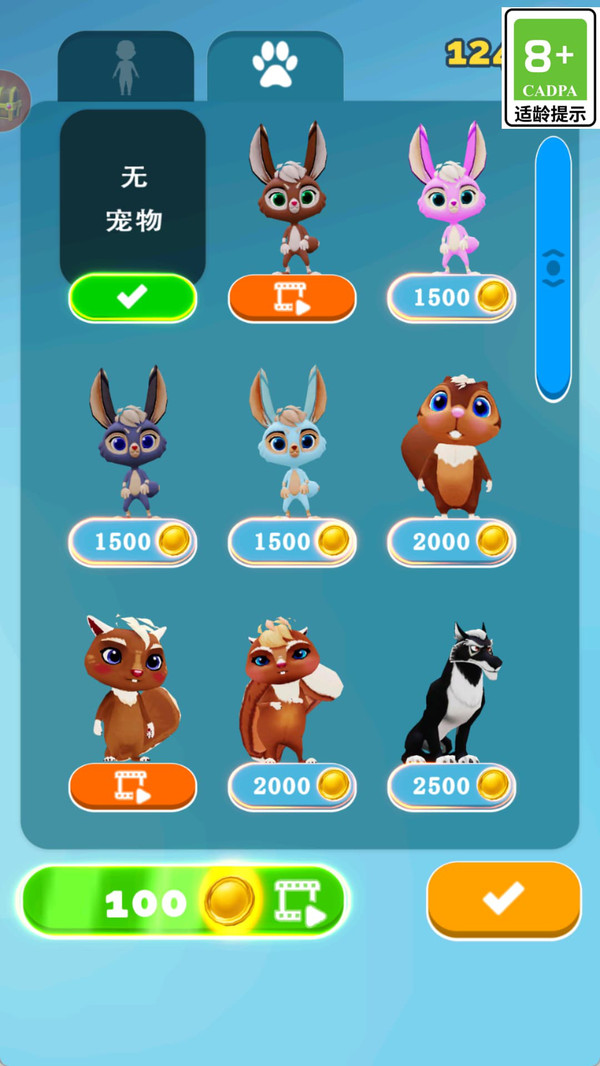Image resolution: width=600 pixels, height=1066 pixels.
Task: Buy the blond-haired squirrel for 2000
Action: pyautogui.click(x=292, y=787)
